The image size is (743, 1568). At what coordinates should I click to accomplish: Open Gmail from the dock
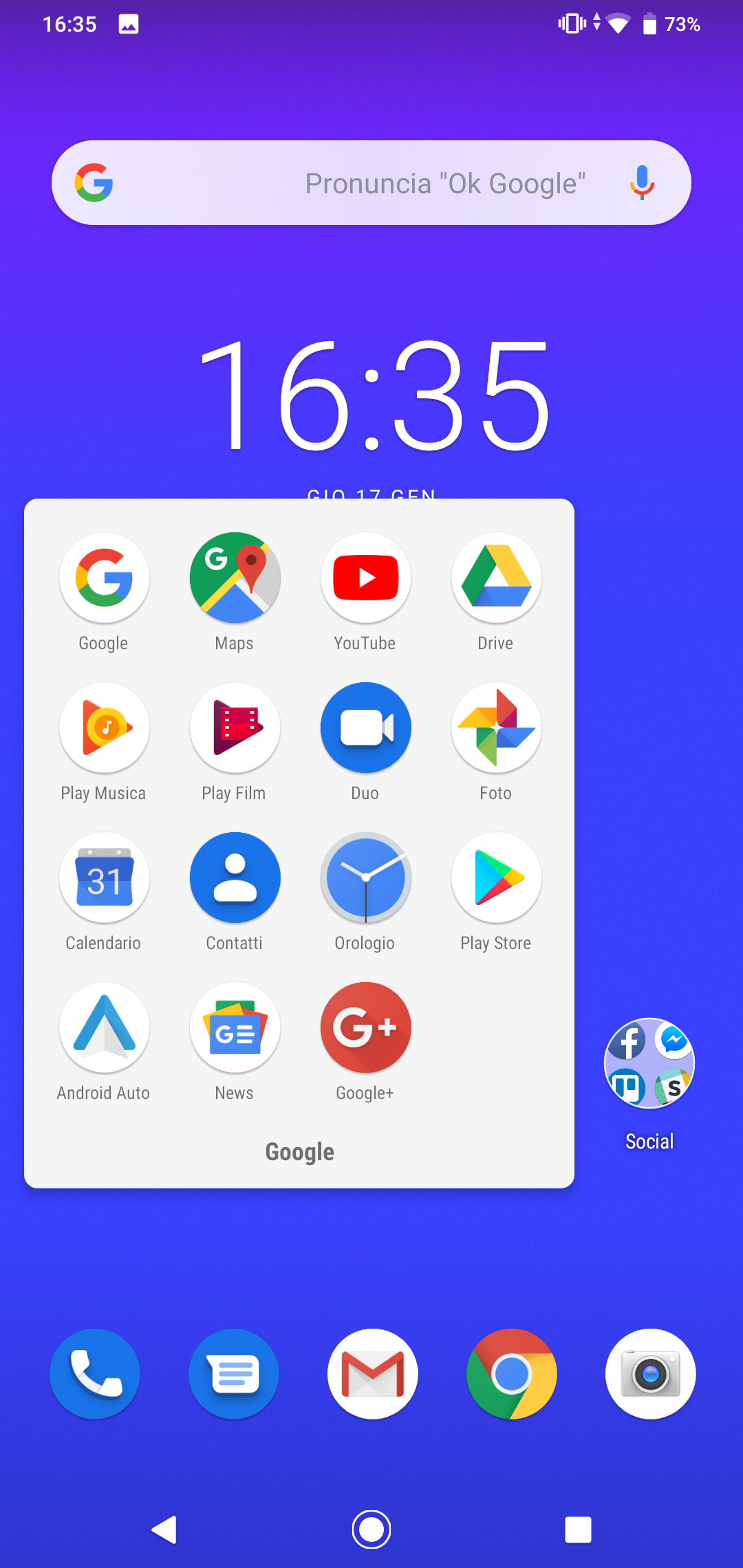(x=373, y=1374)
